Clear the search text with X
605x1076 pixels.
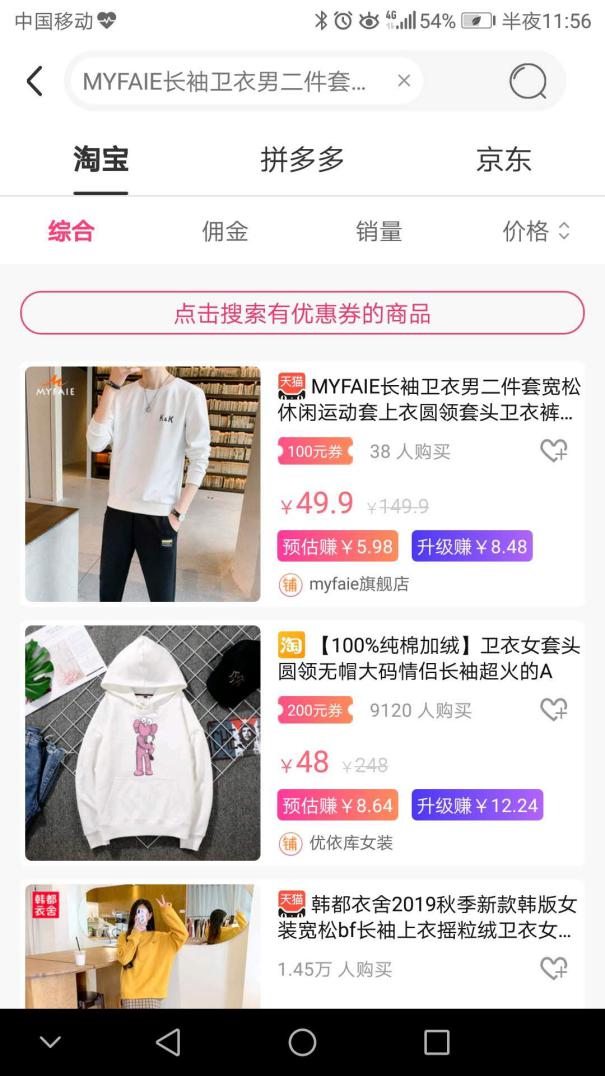click(x=404, y=81)
